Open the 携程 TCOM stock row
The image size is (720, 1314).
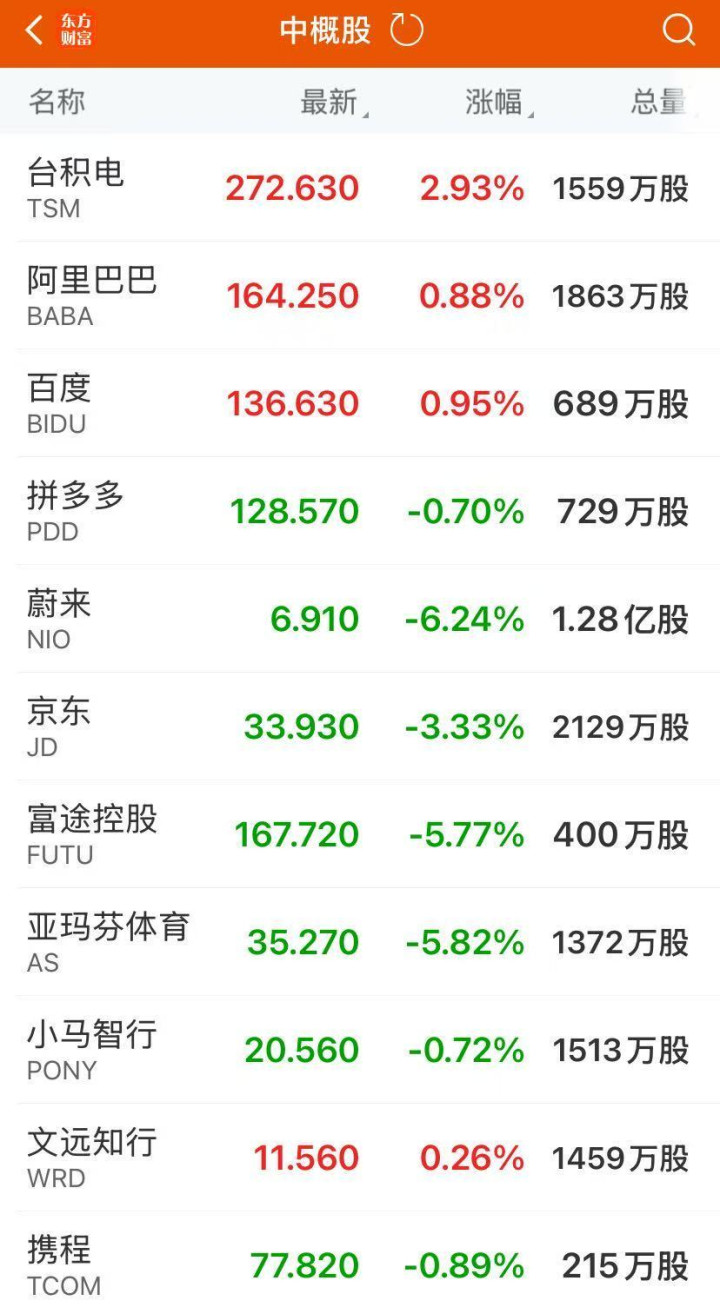(360, 1266)
